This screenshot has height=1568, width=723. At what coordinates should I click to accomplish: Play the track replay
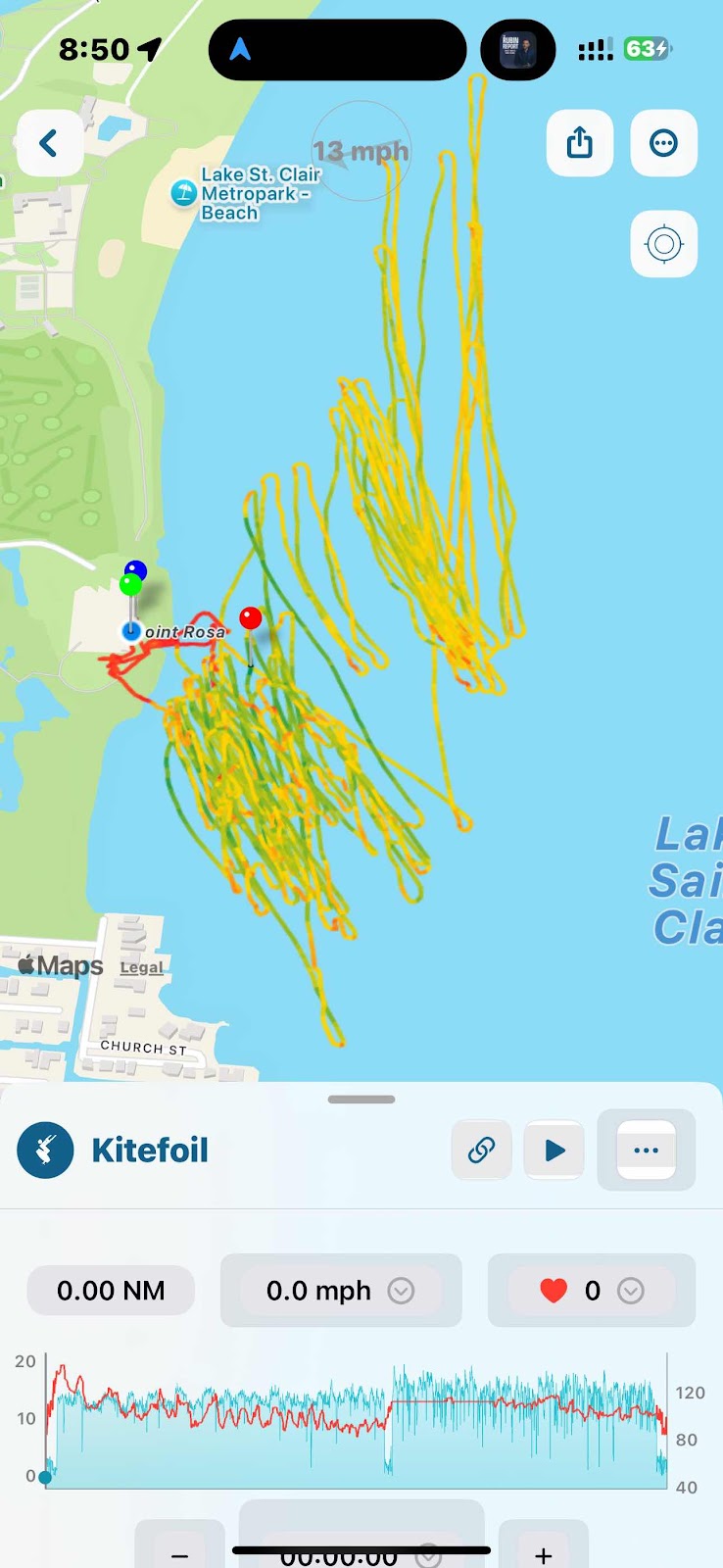pyautogui.click(x=554, y=1150)
